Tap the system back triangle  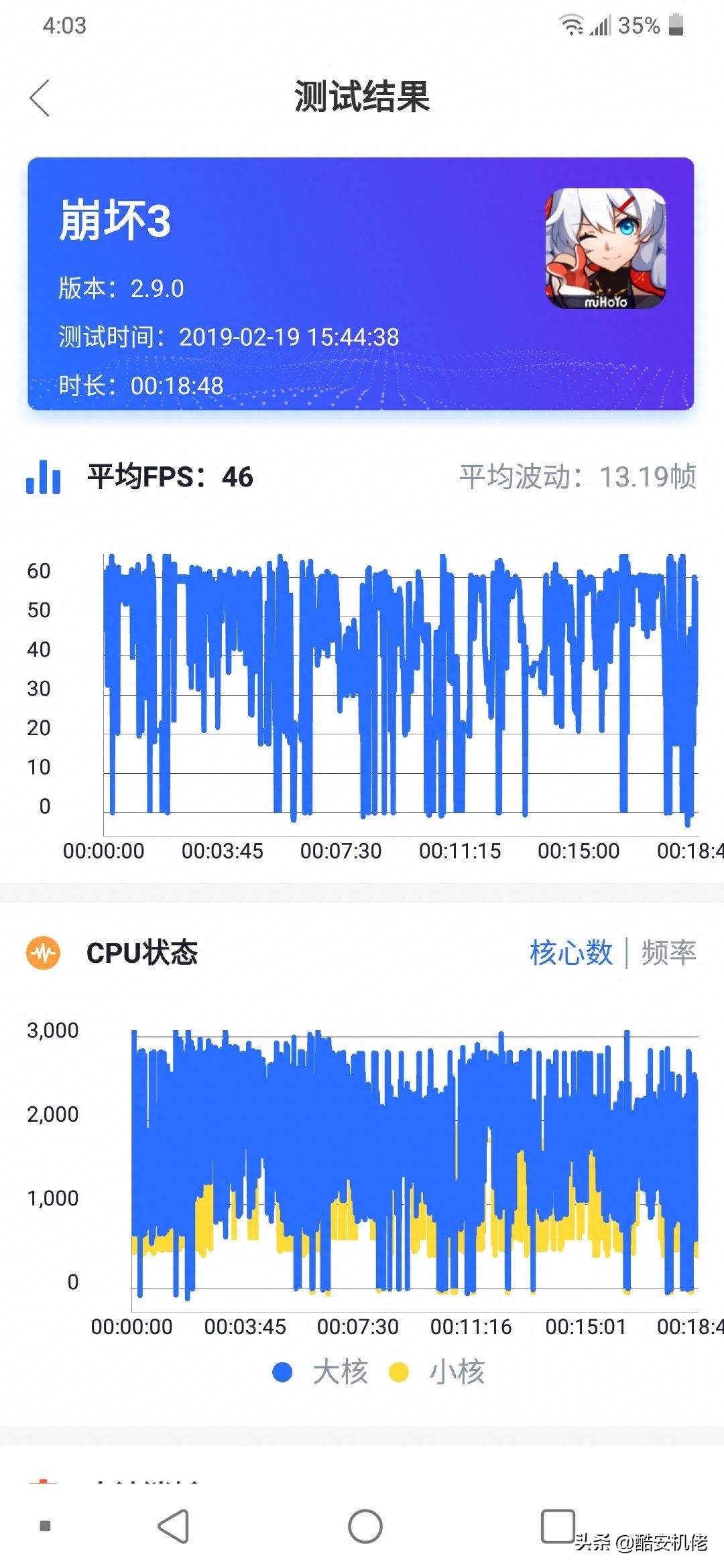click(x=174, y=1526)
